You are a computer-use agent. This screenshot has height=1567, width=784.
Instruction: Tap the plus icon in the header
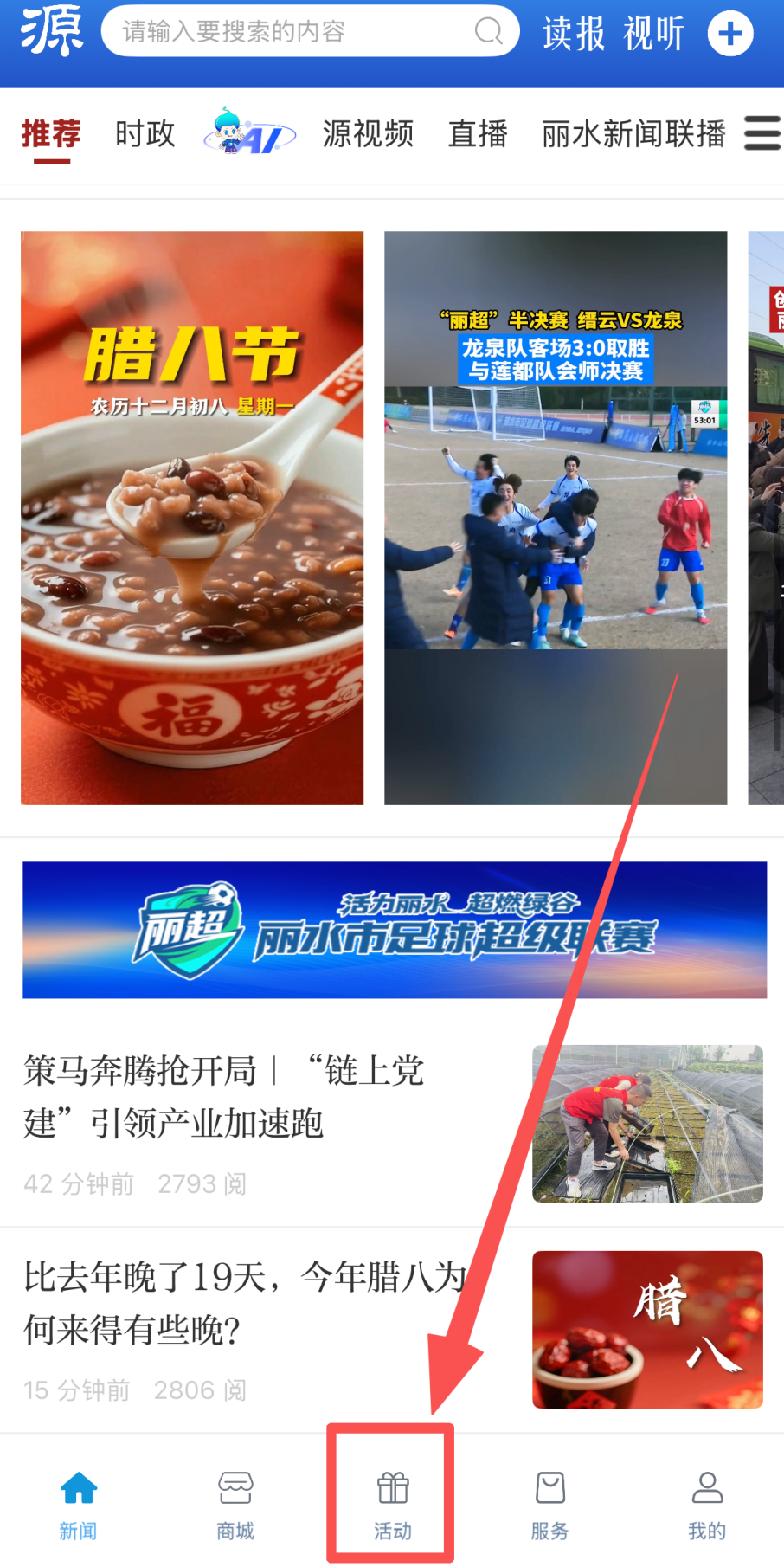pos(730,34)
